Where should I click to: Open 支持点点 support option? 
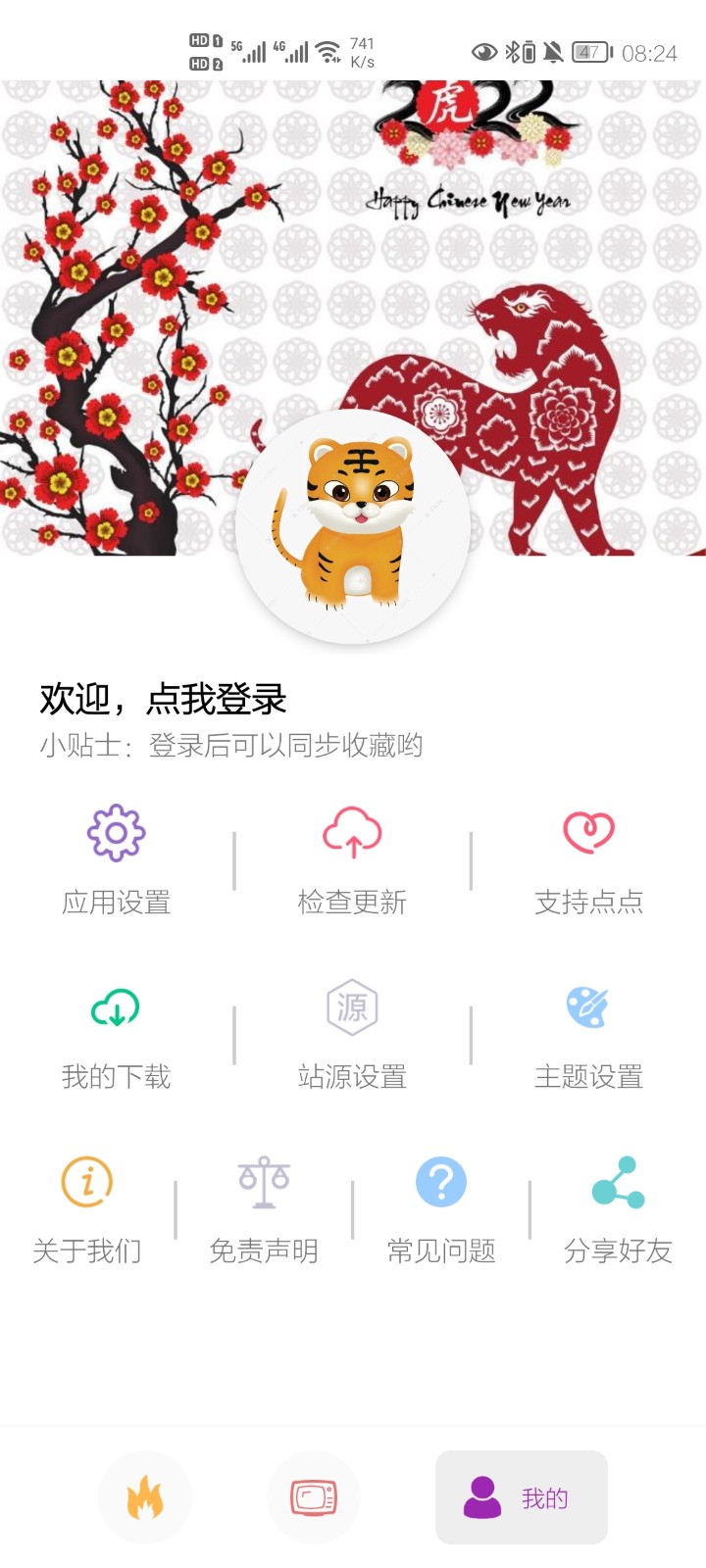588,859
